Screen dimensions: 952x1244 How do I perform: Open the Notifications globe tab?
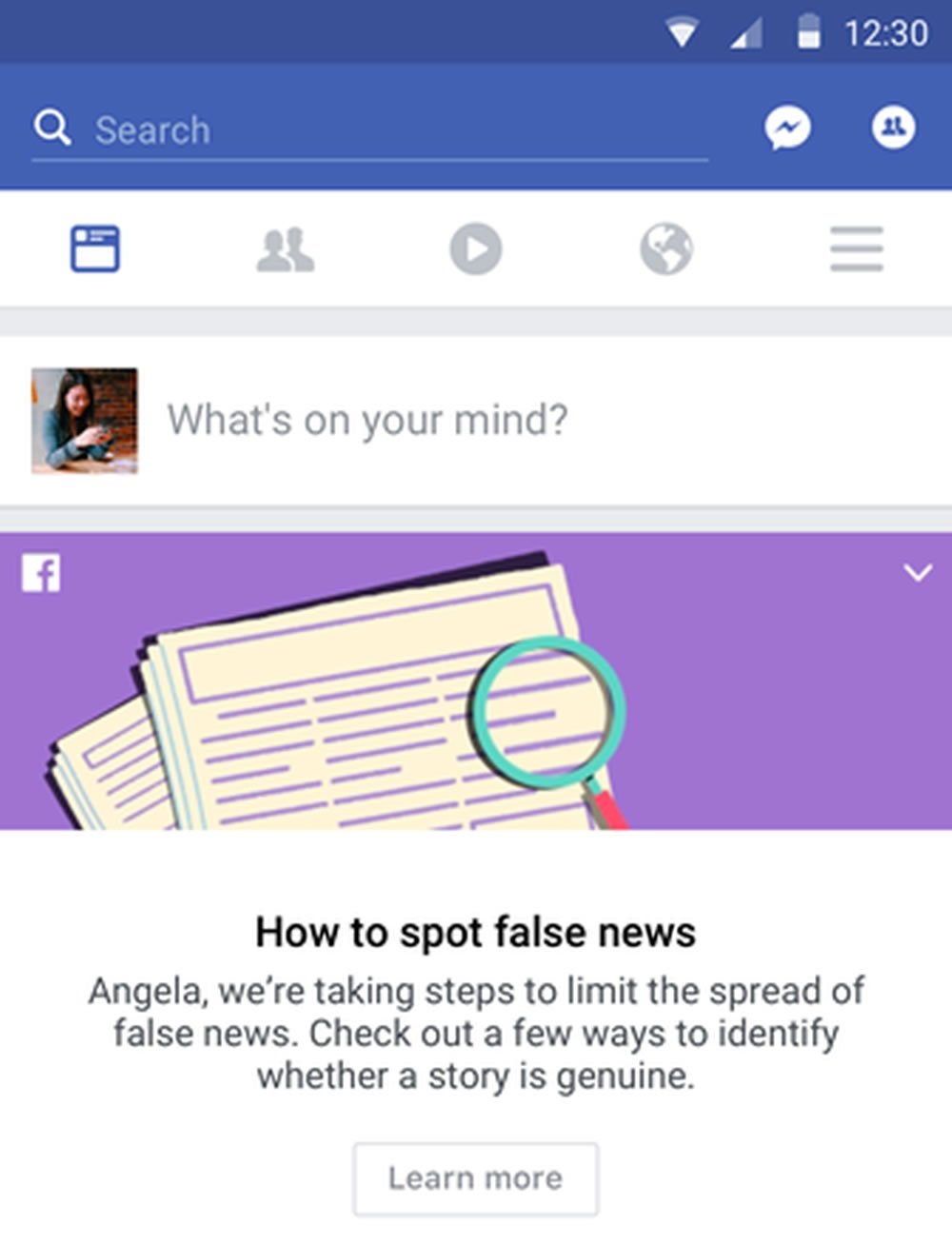(666, 249)
